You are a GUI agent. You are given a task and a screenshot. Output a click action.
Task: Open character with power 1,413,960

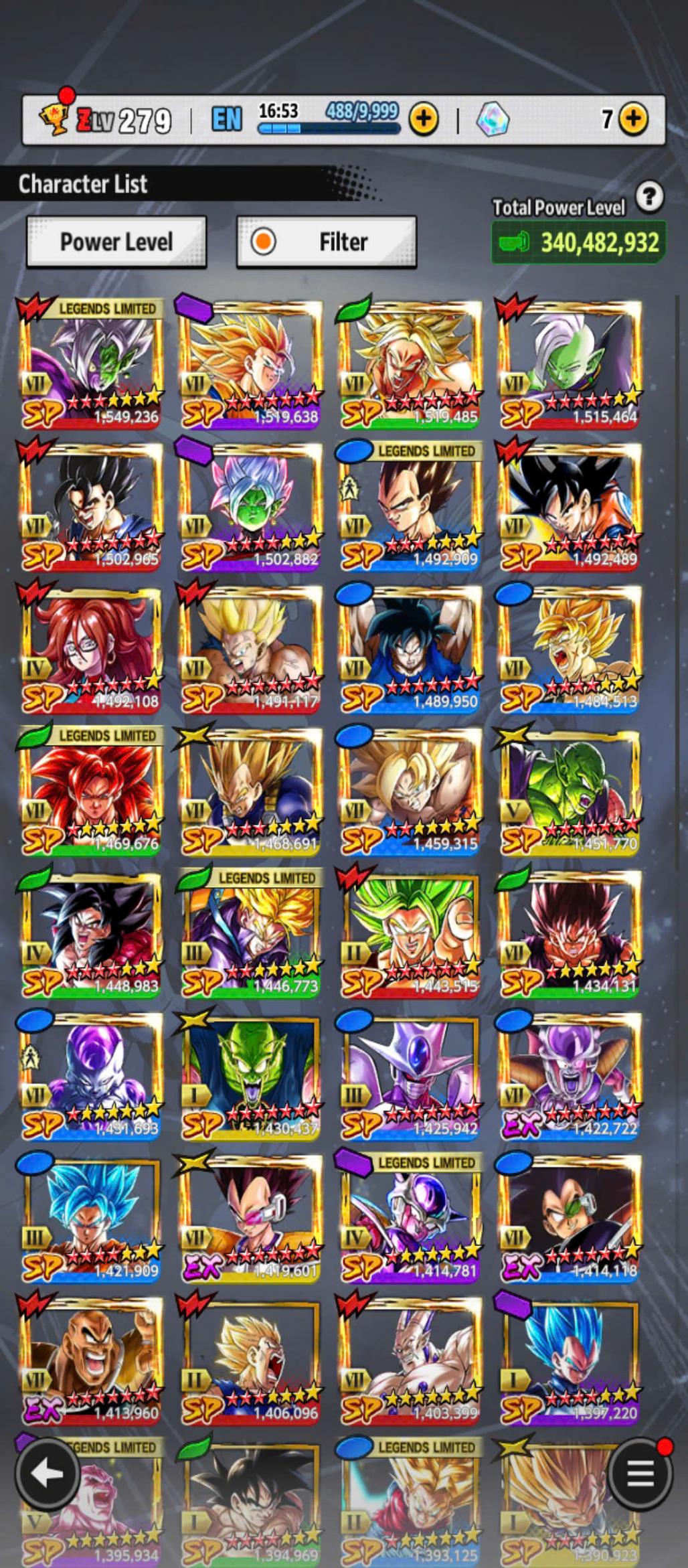[90, 1359]
